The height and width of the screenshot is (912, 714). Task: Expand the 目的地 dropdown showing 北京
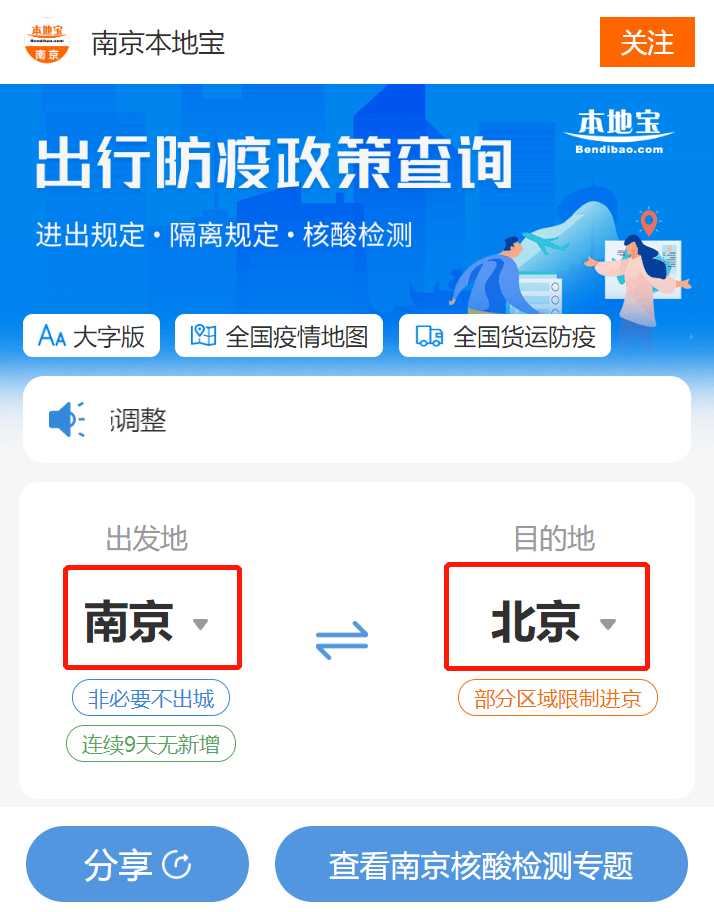point(547,619)
